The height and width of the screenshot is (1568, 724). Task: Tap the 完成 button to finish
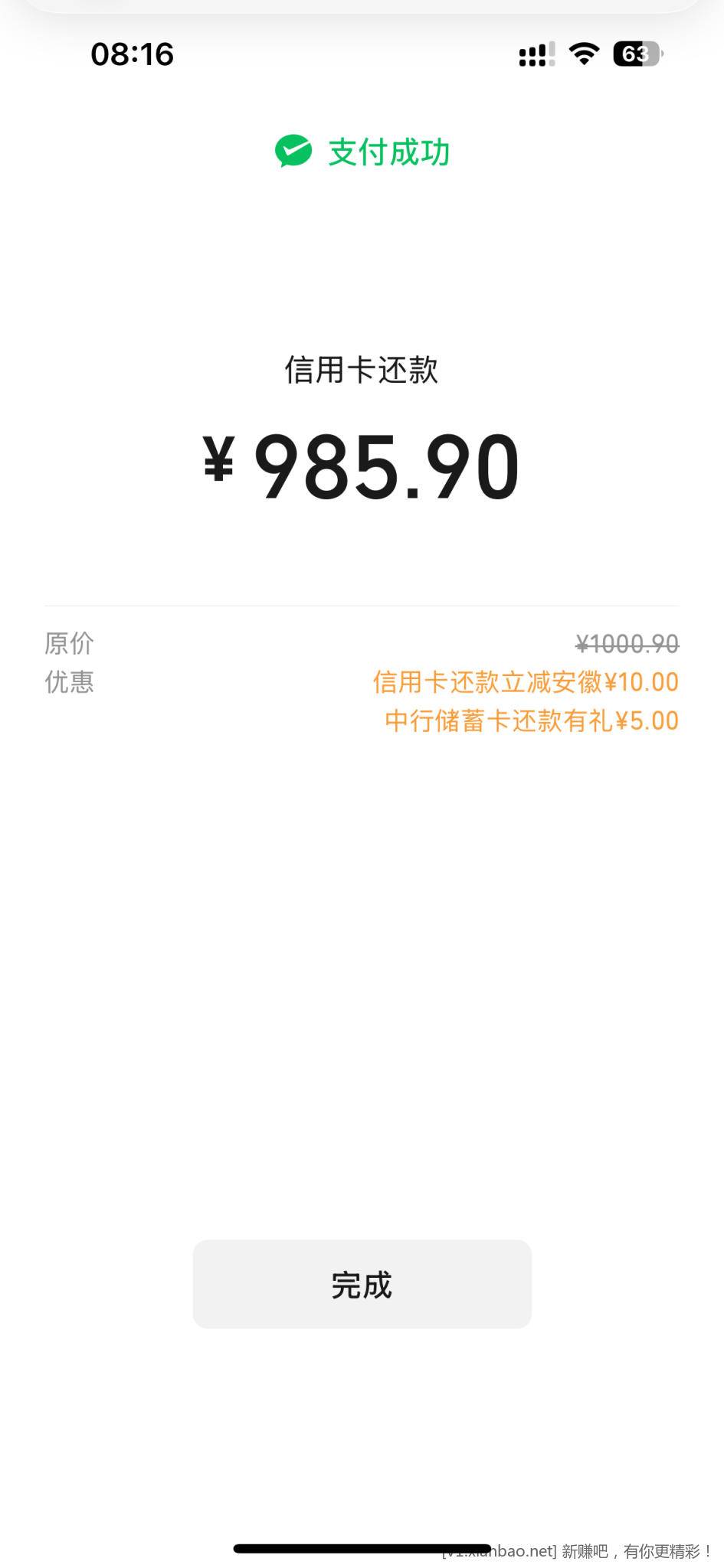362,1285
